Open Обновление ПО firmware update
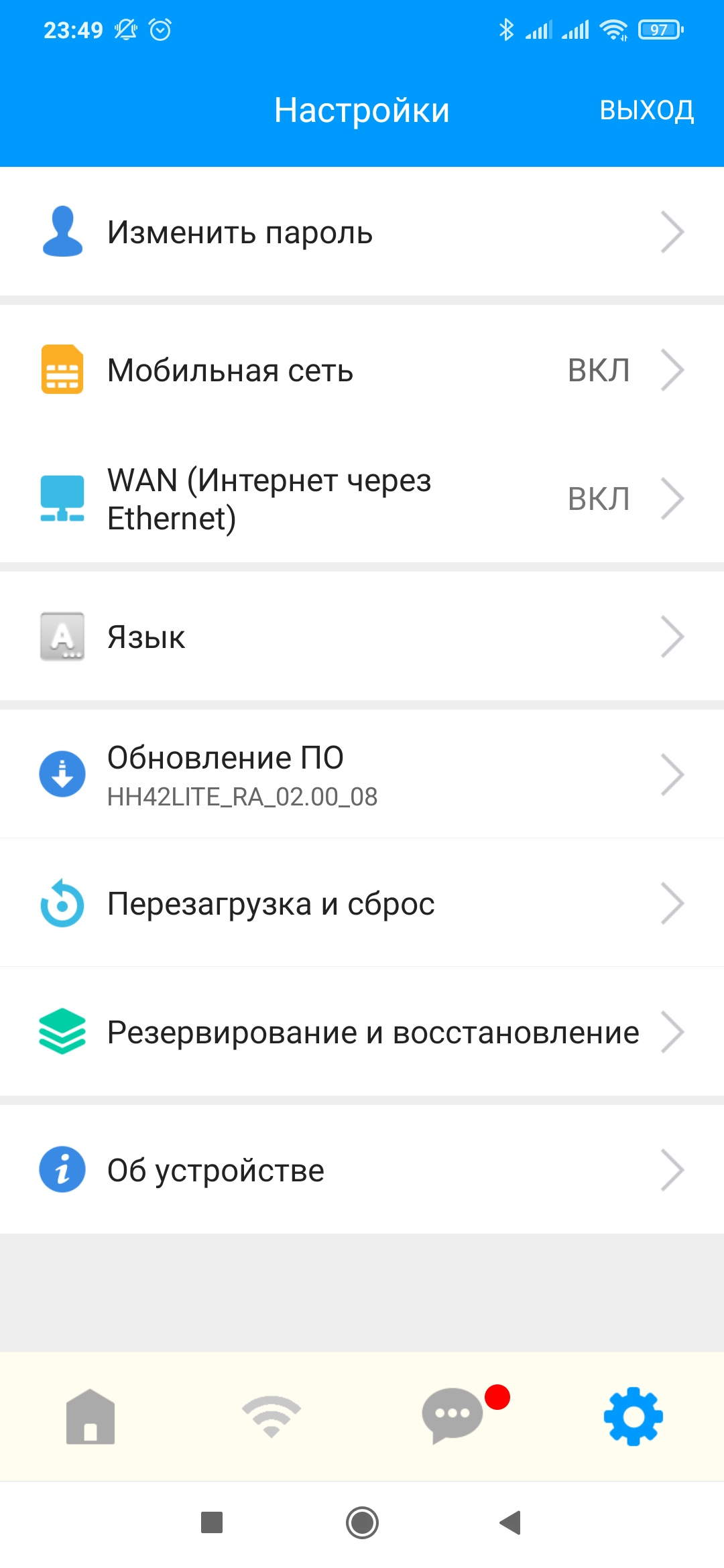Viewport: 724px width, 1568px height. pos(362,775)
